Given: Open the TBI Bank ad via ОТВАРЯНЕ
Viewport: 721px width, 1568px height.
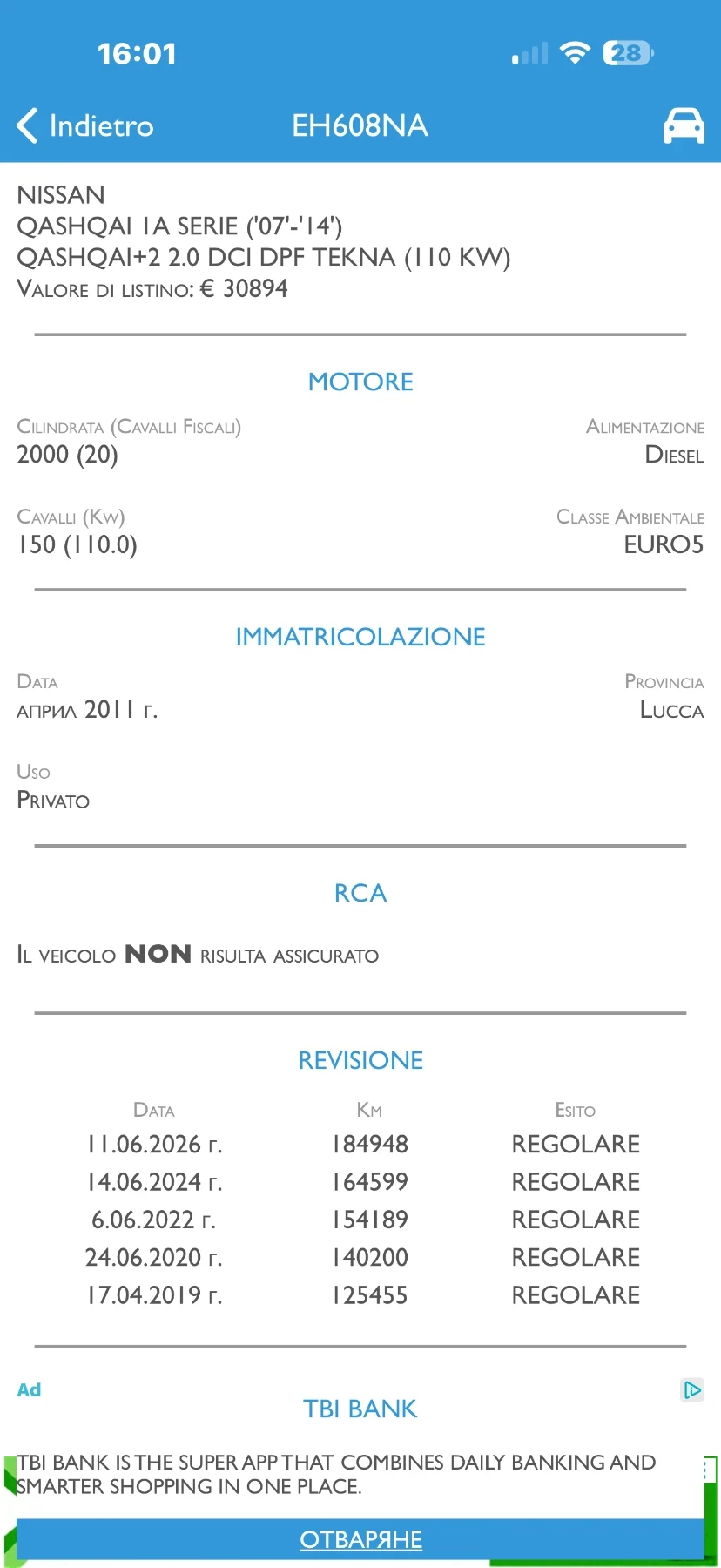Looking at the screenshot, I should click(360, 1539).
